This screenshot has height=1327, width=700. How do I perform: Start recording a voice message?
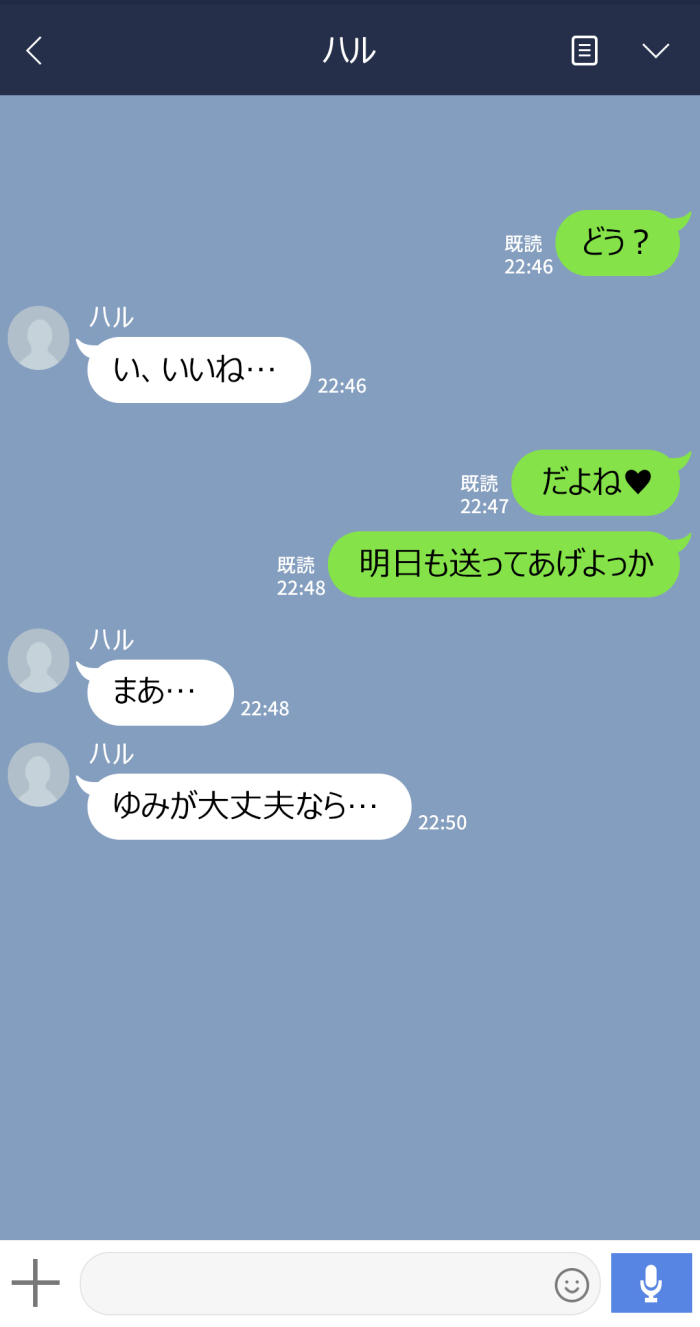651,1283
